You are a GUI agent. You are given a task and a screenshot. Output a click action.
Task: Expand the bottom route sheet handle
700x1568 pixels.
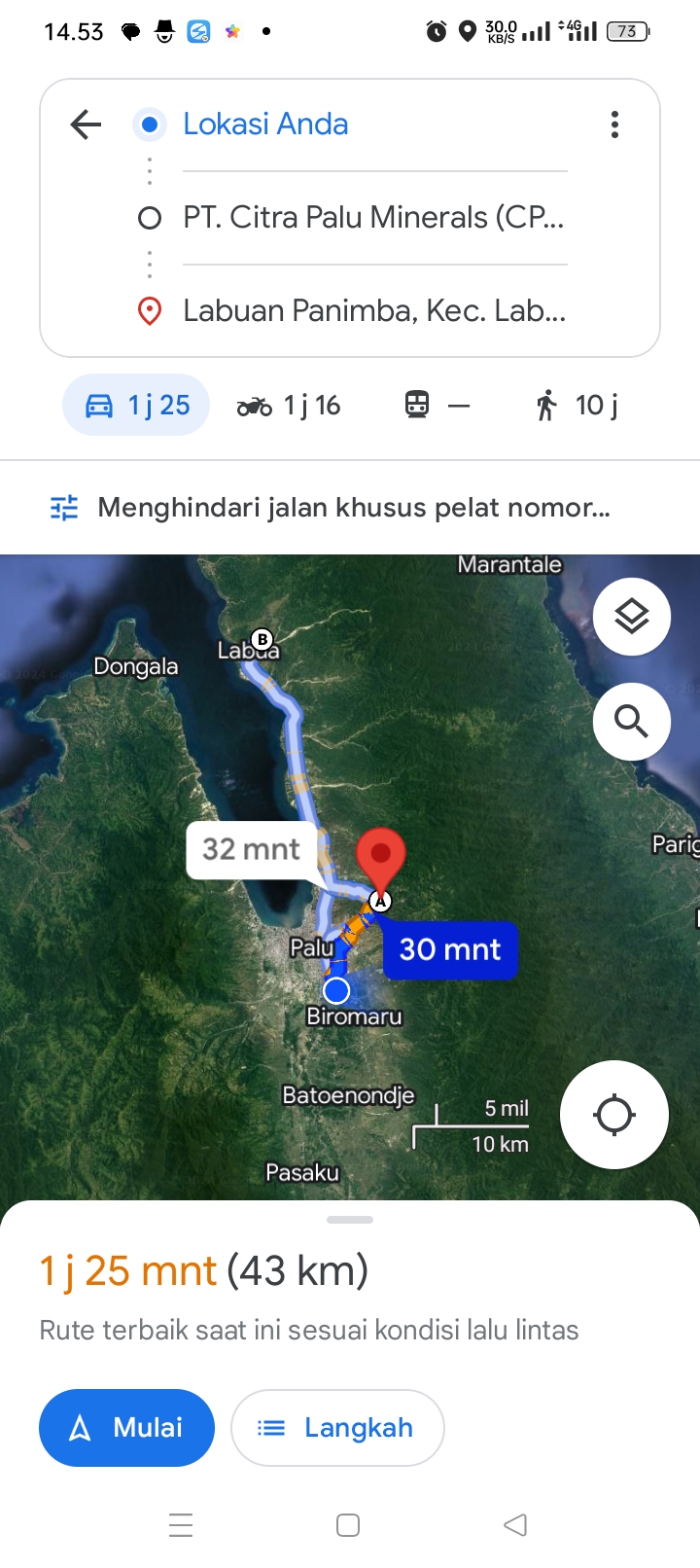tap(350, 1220)
